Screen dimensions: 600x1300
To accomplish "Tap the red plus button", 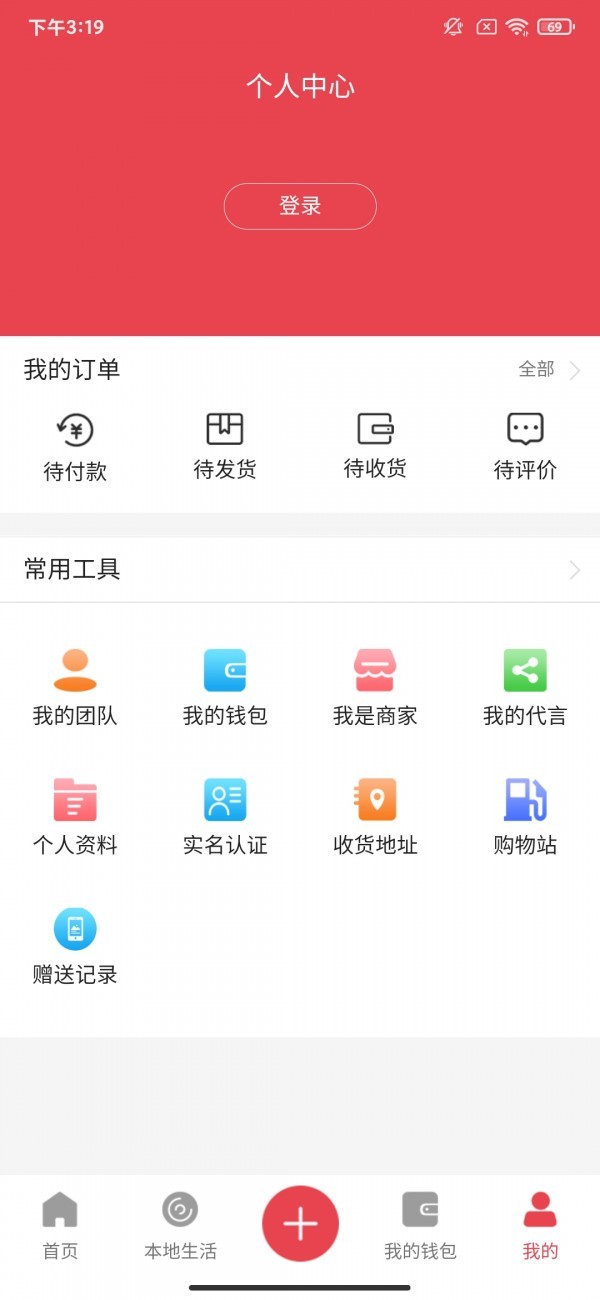I will [300, 1224].
